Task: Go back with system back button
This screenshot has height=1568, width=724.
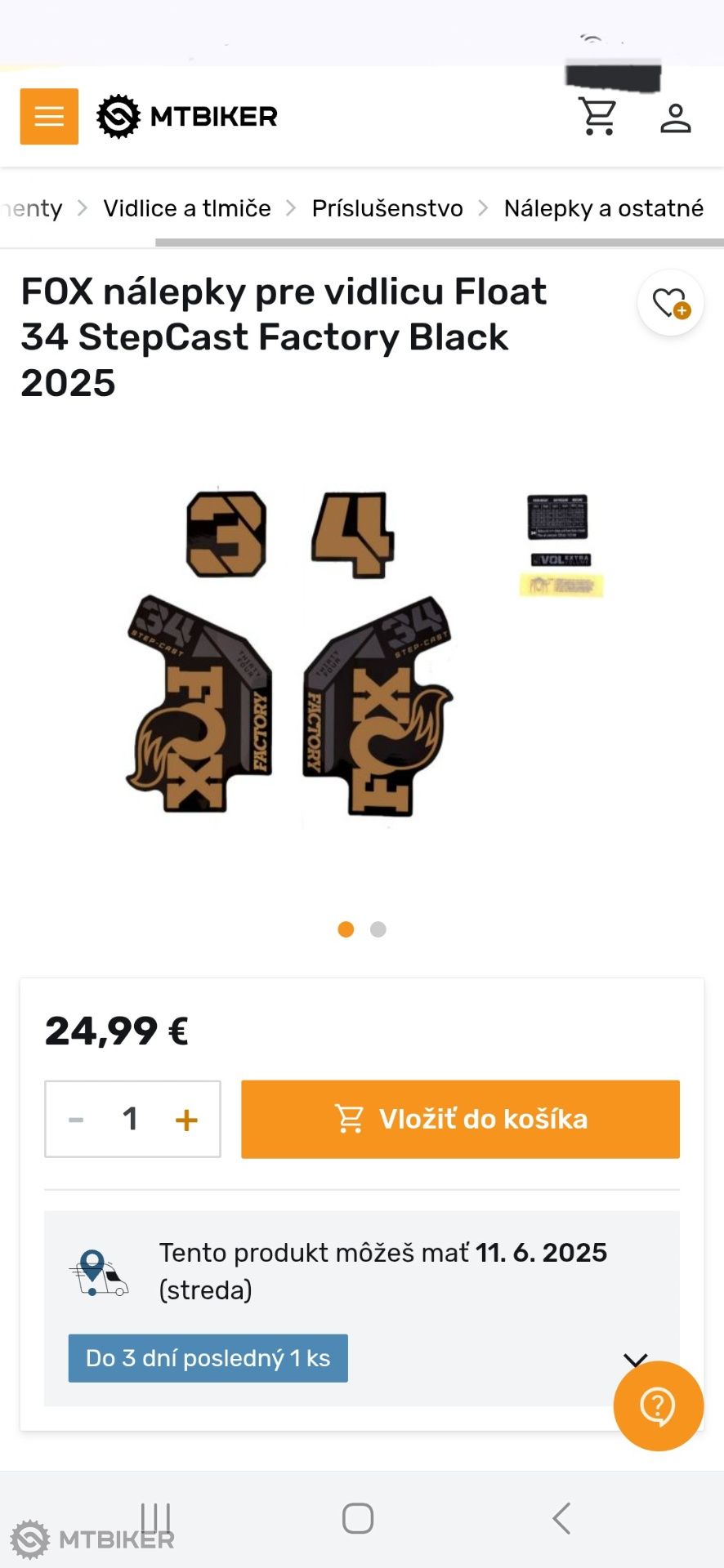Action: [561, 1518]
